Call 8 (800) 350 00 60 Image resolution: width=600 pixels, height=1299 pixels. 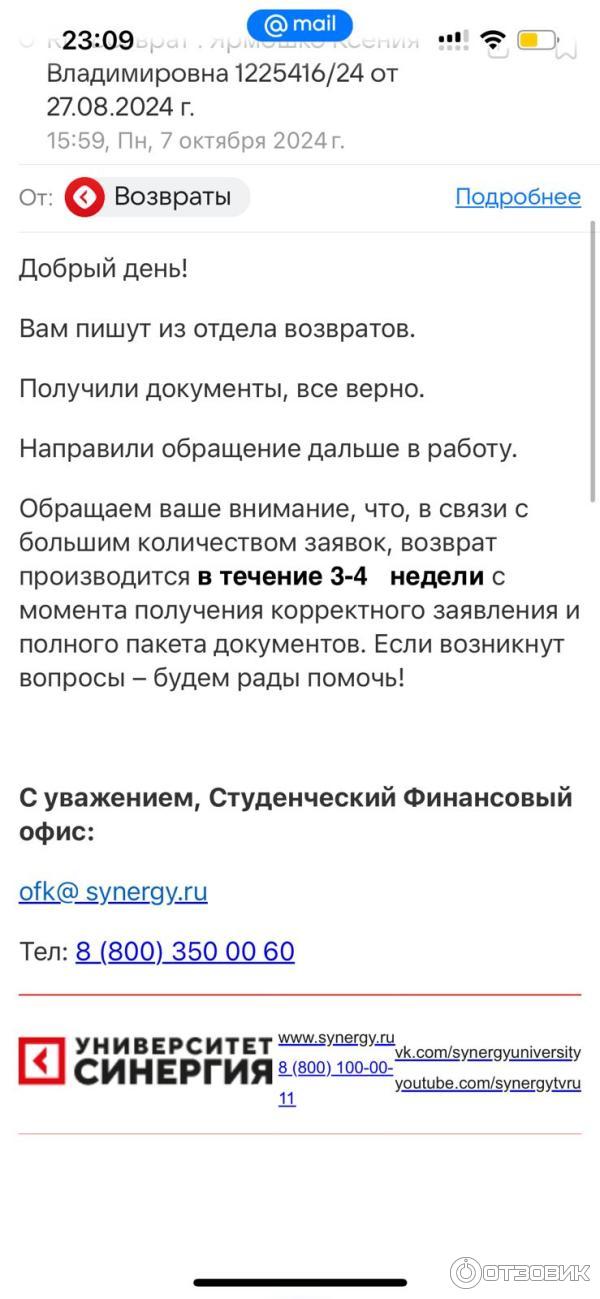185,951
